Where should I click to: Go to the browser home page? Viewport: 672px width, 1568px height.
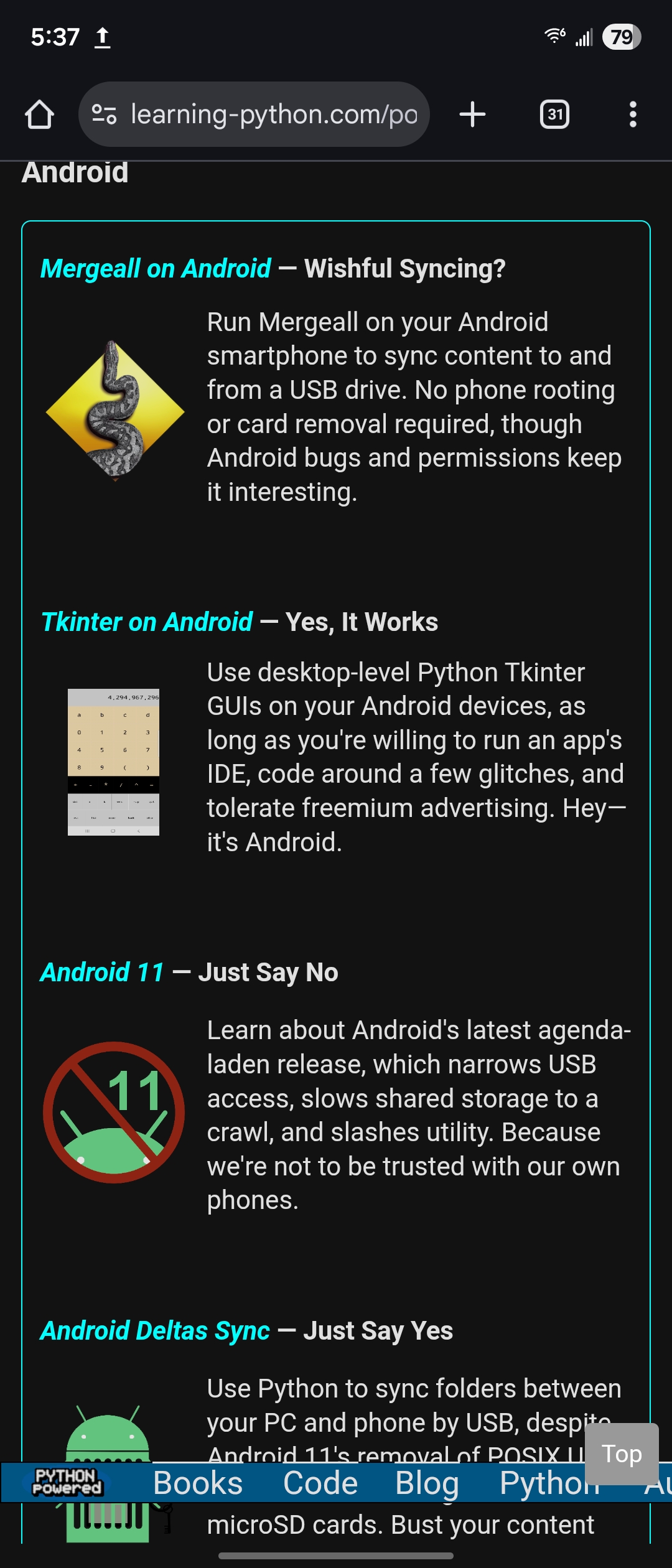[39, 114]
